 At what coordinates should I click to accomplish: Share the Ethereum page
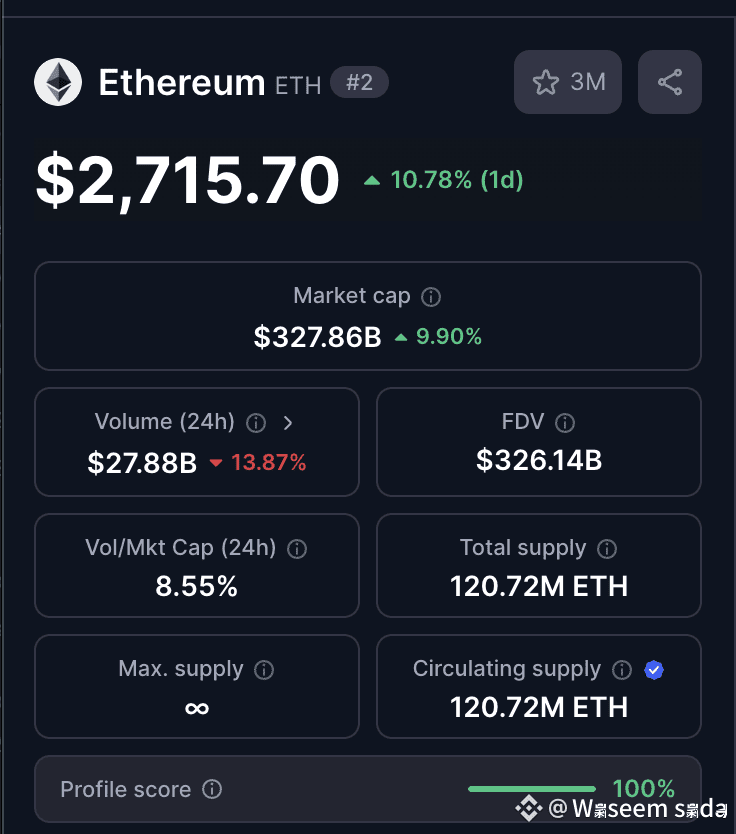point(669,82)
